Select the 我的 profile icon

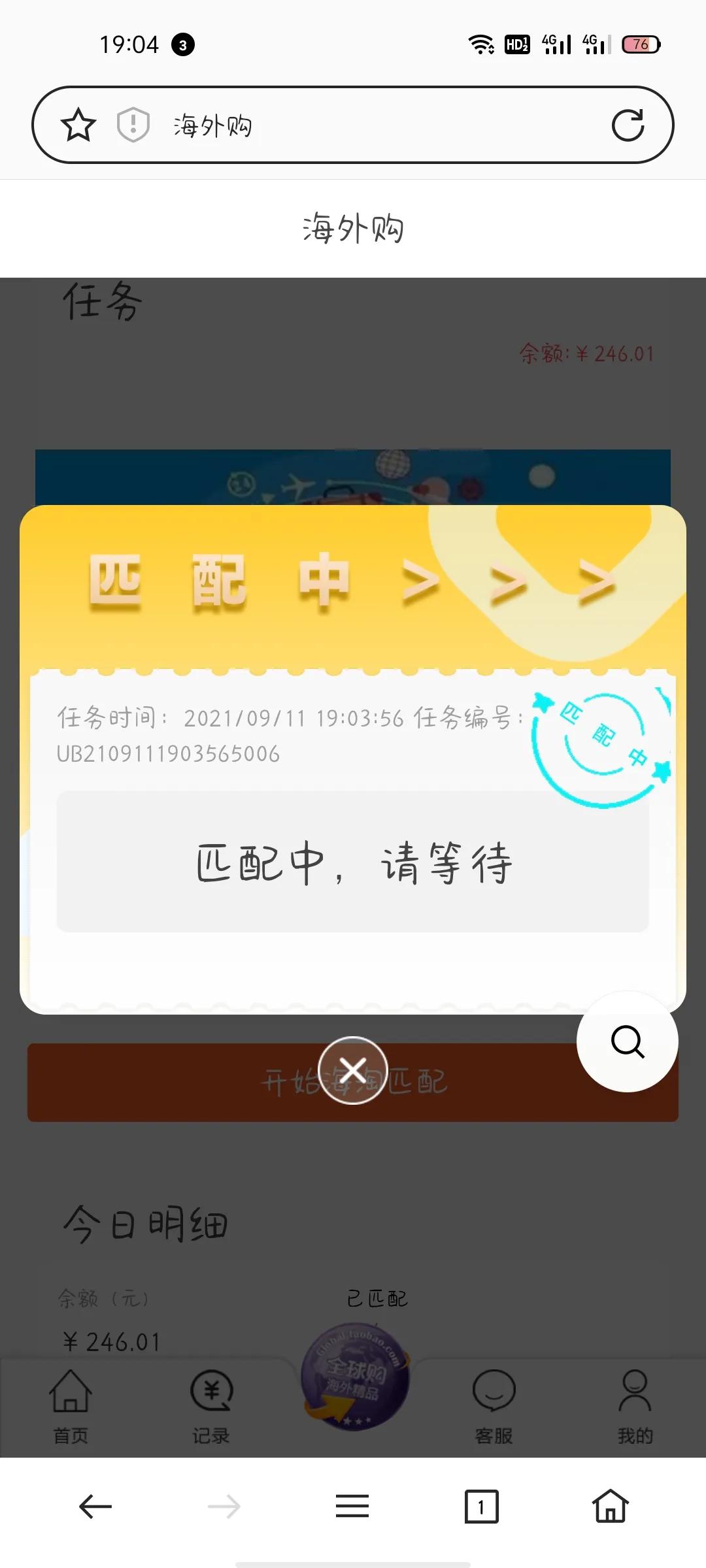[635, 1405]
